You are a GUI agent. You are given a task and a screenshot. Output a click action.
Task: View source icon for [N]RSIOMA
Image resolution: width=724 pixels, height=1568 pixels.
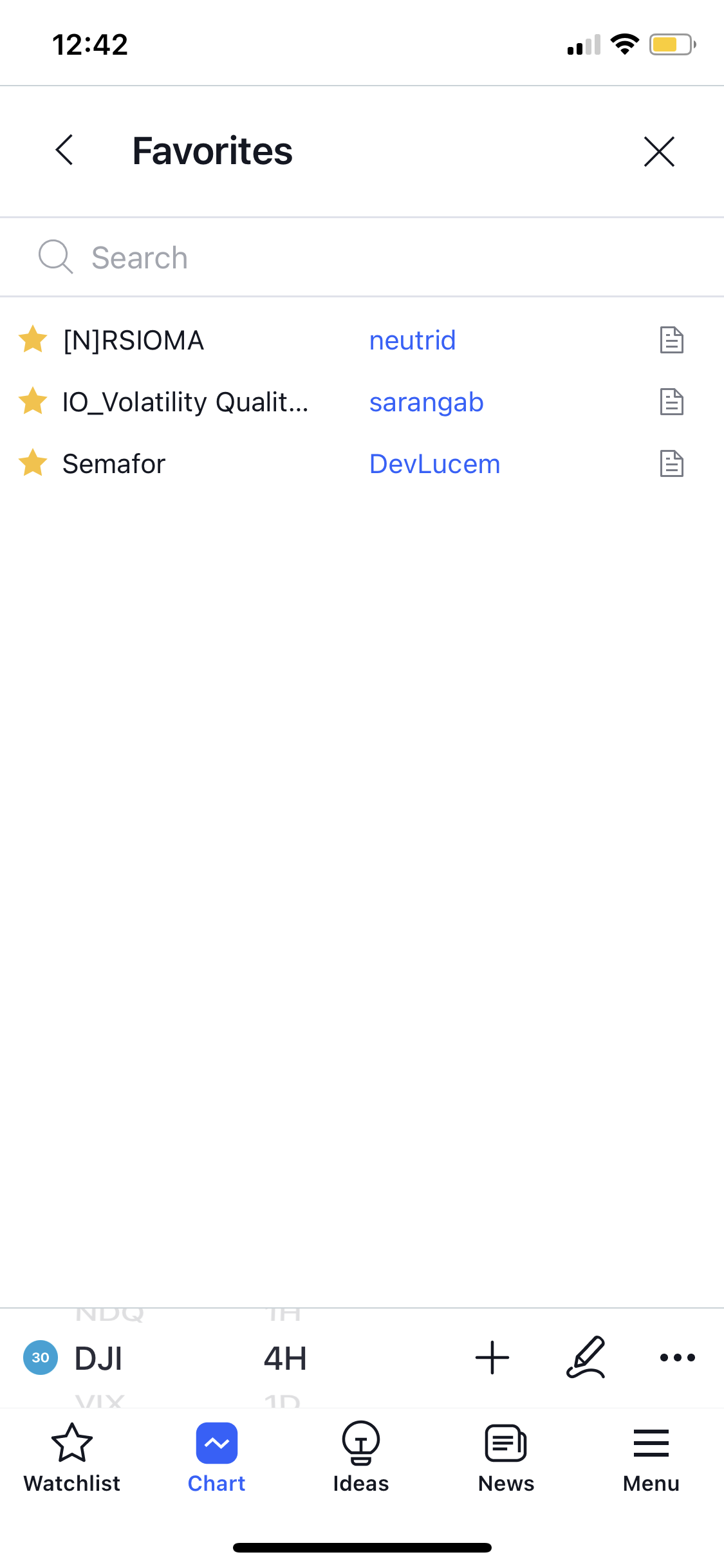(671, 340)
